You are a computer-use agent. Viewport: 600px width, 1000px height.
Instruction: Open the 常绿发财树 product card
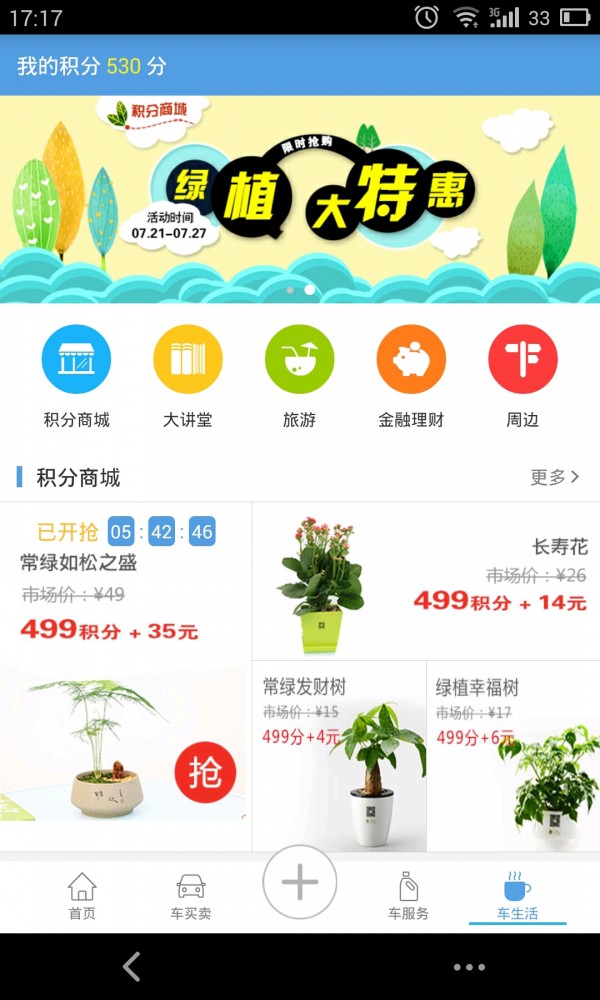pyautogui.click(x=339, y=760)
